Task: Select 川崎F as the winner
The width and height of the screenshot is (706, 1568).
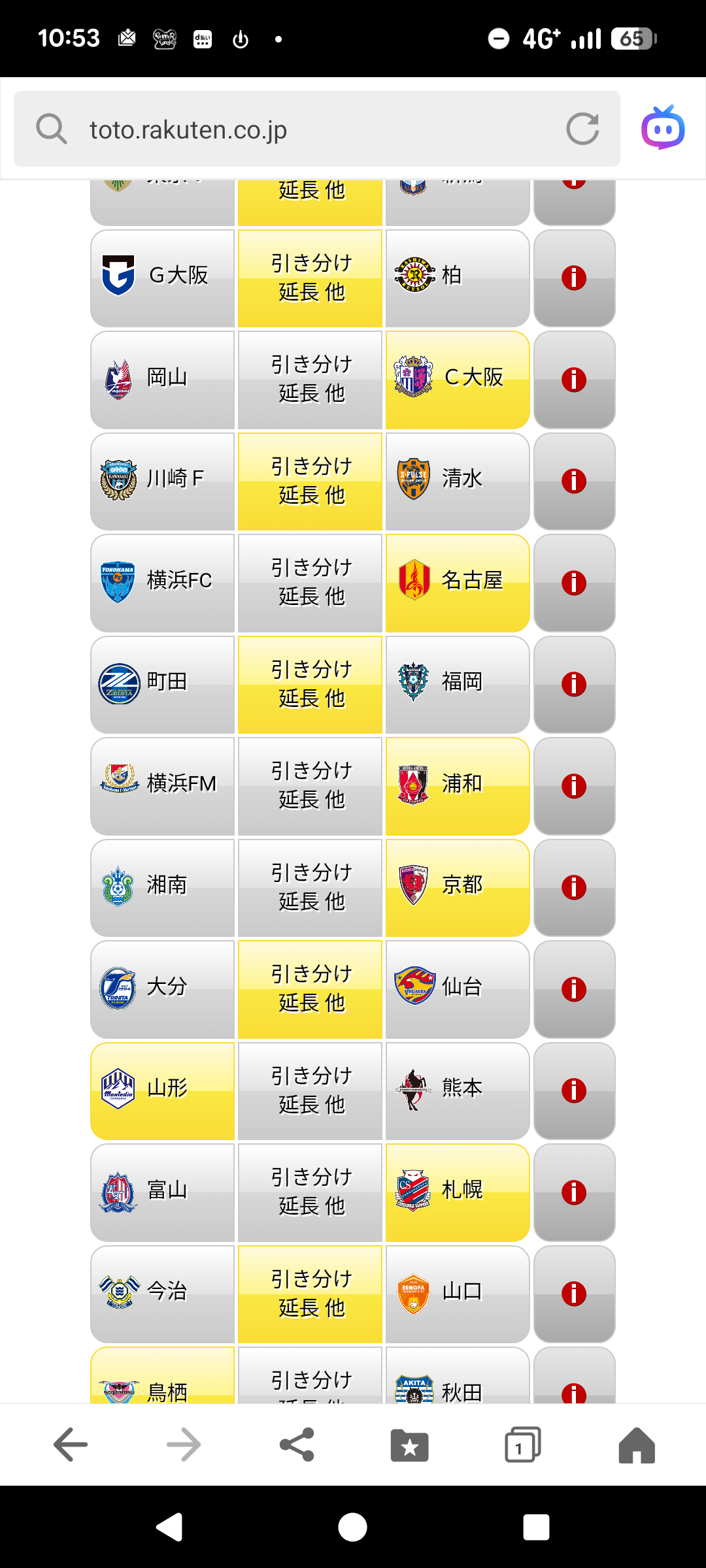Action: [163, 482]
